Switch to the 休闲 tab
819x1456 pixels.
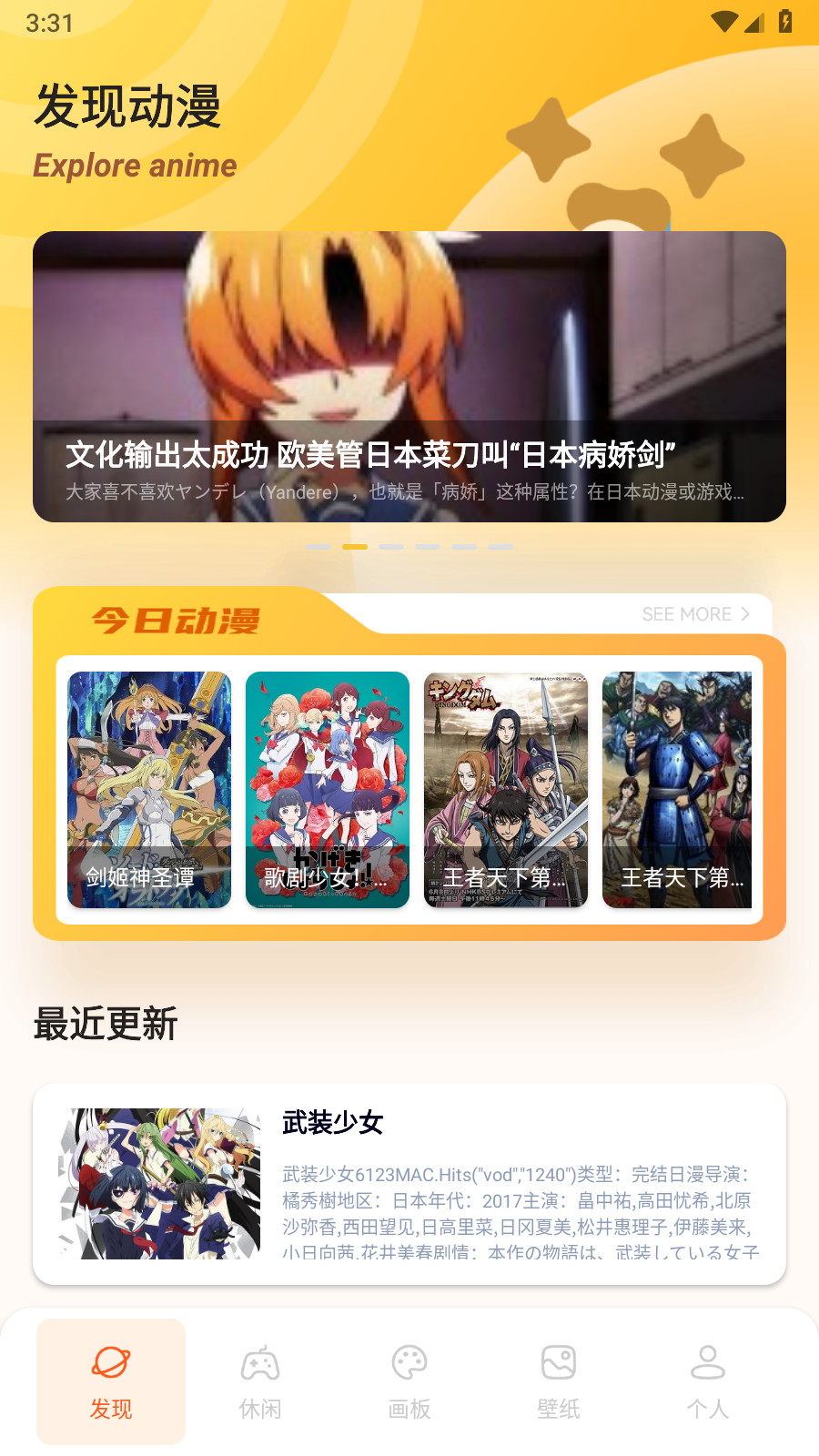point(260,1381)
